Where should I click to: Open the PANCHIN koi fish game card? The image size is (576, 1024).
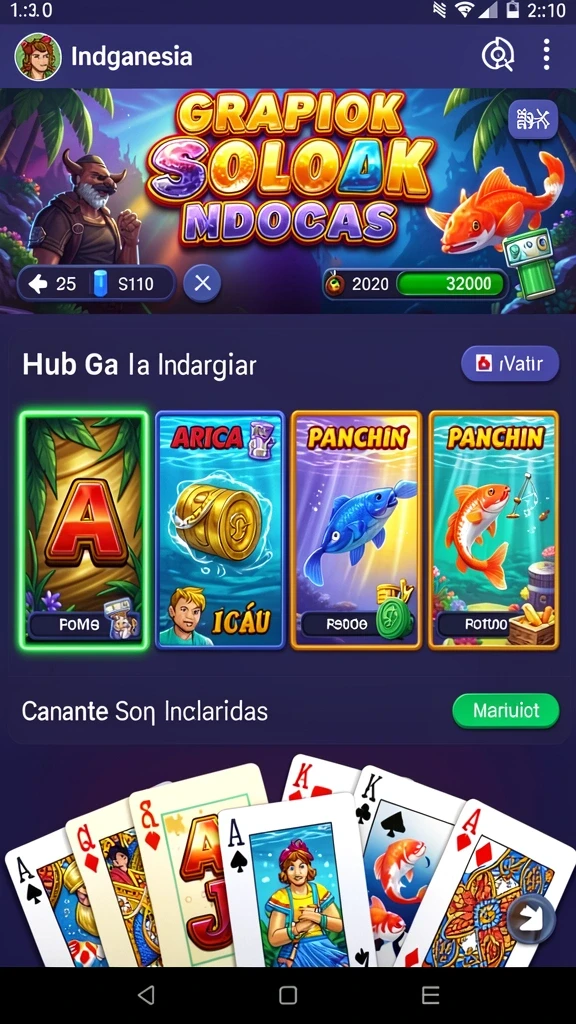(x=494, y=530)
